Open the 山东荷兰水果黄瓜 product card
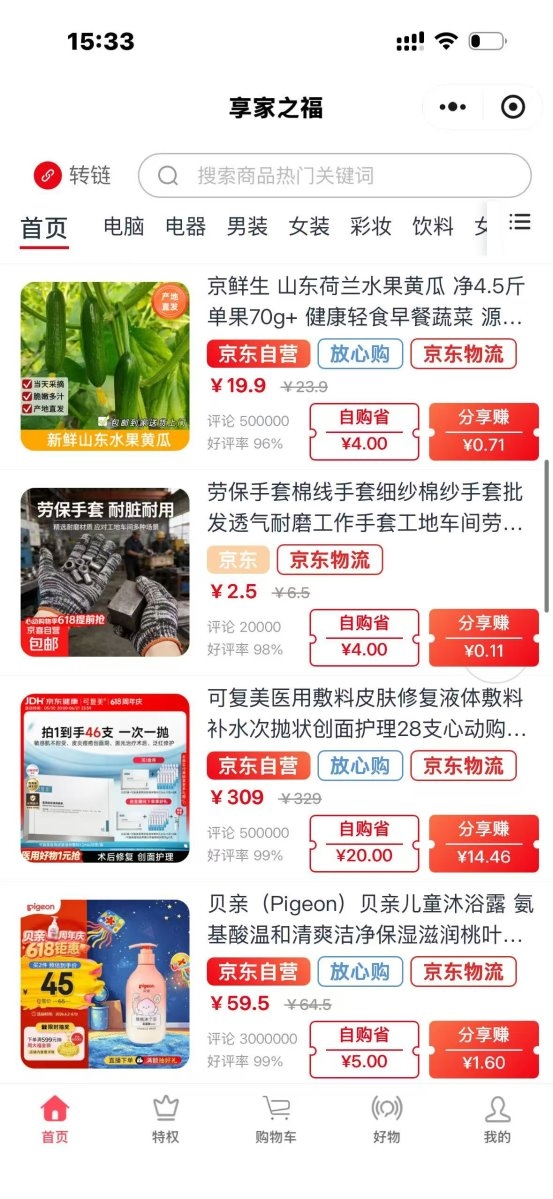The width and height of the screenshot is (553, 1199). tap(277, 366)
